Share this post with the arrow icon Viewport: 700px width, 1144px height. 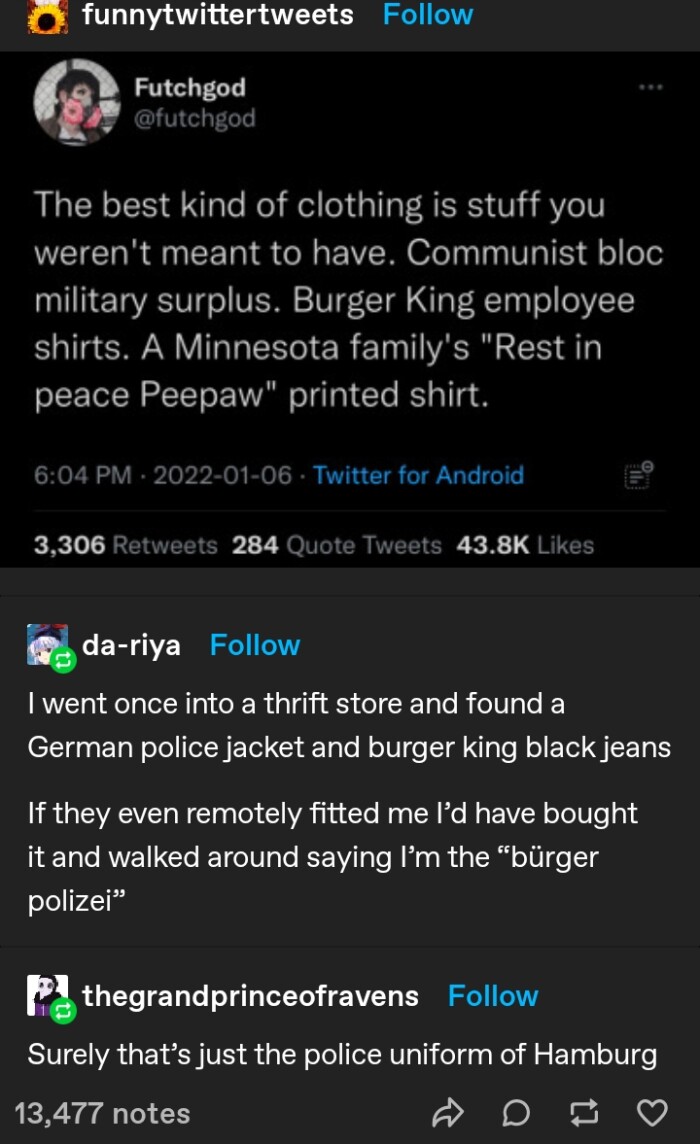pos(446,1113)
